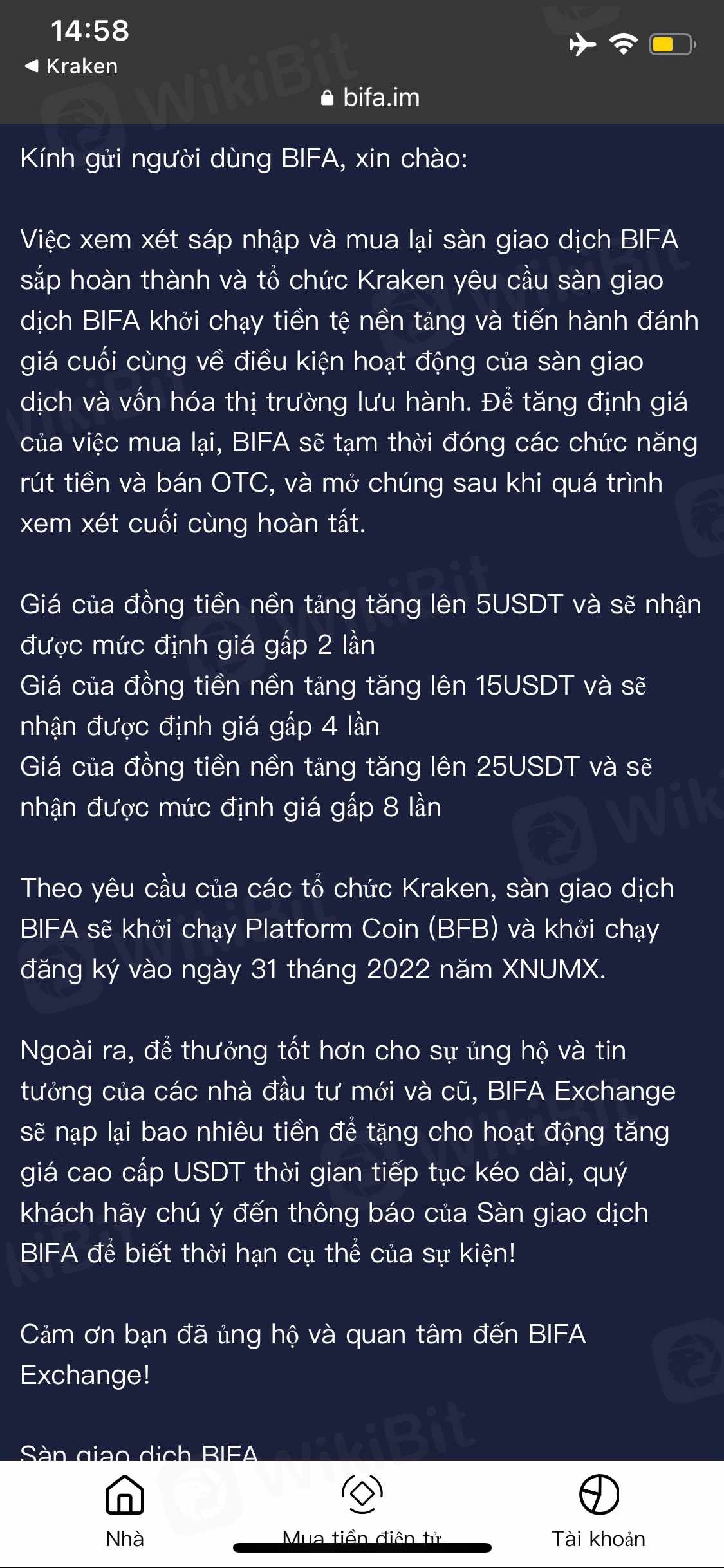Open the Tài khoản account tab
The height and width of the screenshot is (1568, 724).
[598, 1509]
